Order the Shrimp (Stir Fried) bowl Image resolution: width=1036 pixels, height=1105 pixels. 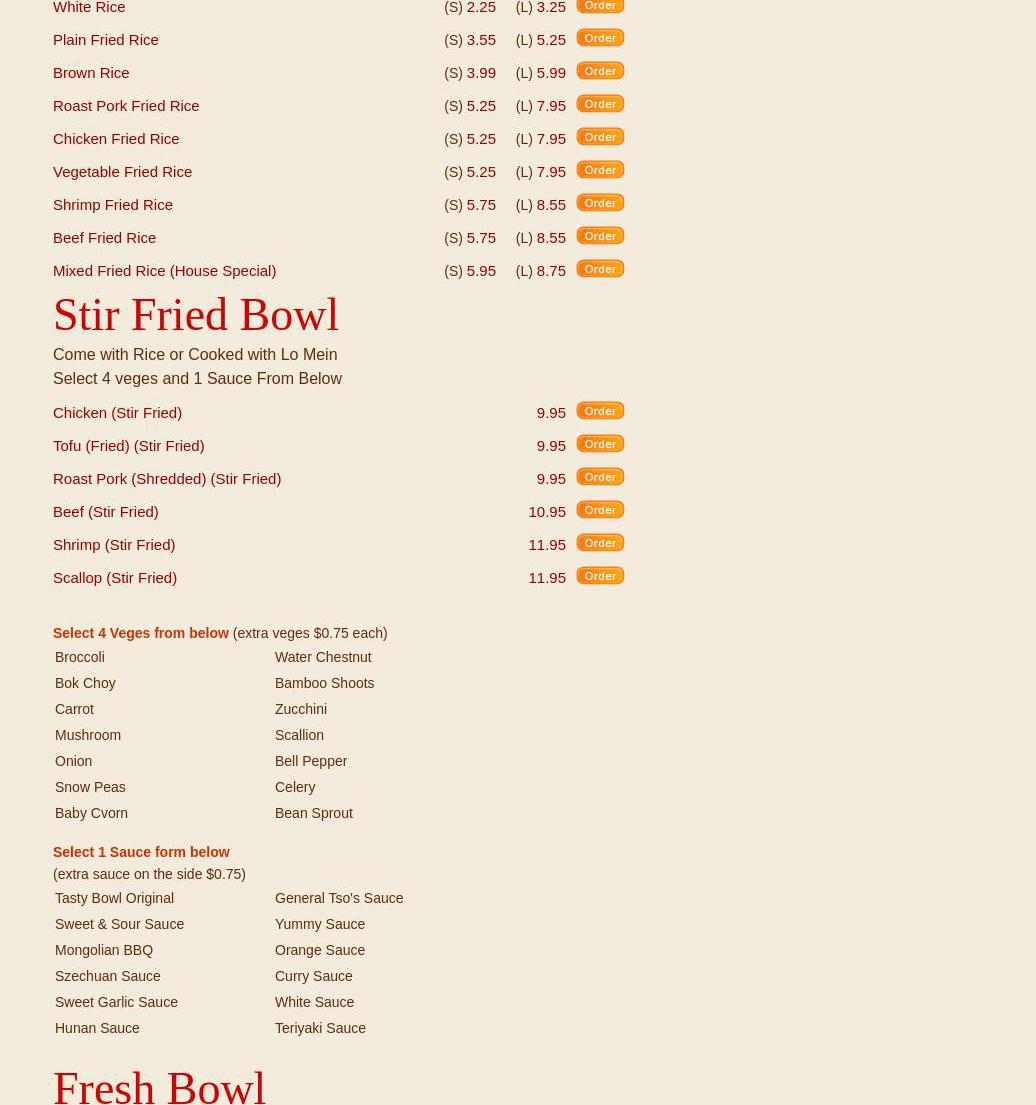[600, 543]
